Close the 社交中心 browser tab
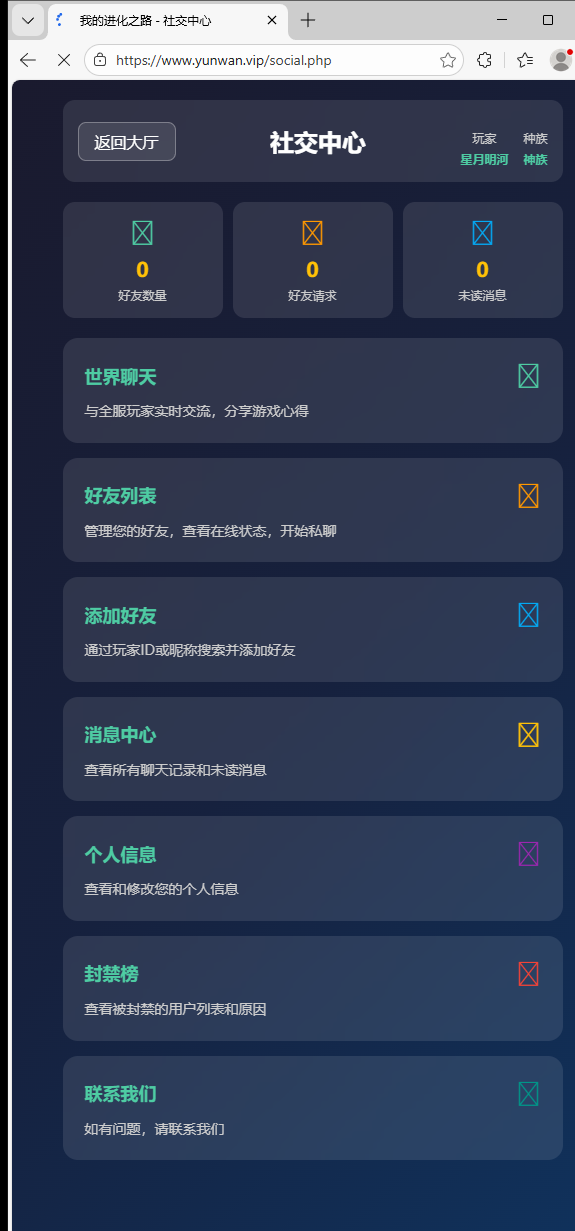 tap(272, 20)
